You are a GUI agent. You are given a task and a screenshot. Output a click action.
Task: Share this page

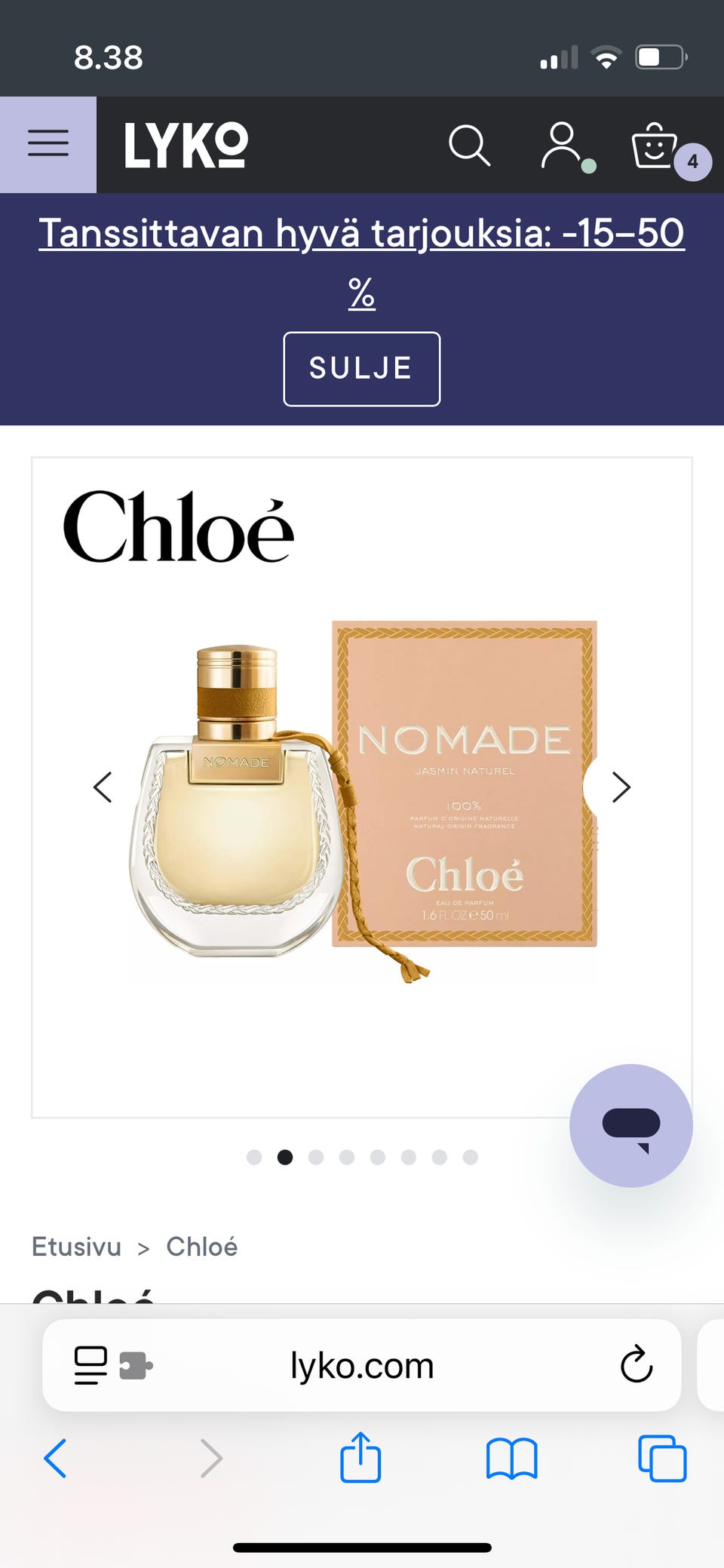pyautogui.click(x=360, y=1457)
